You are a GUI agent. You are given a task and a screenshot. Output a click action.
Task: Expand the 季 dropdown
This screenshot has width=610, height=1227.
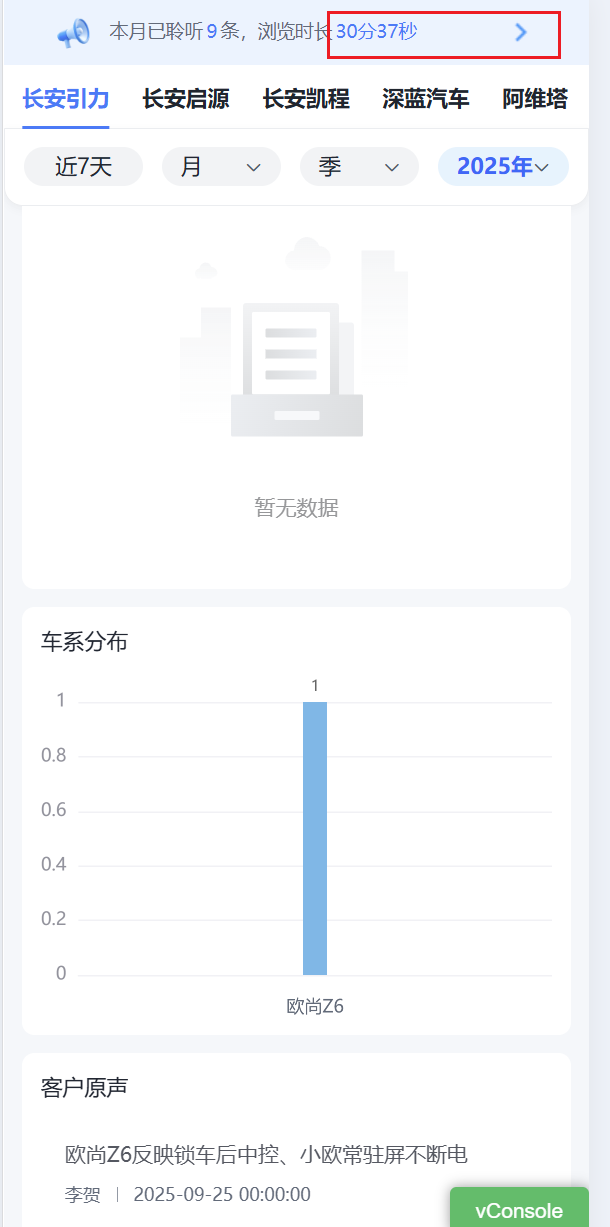pyautogui.click(x=359, y=167)
